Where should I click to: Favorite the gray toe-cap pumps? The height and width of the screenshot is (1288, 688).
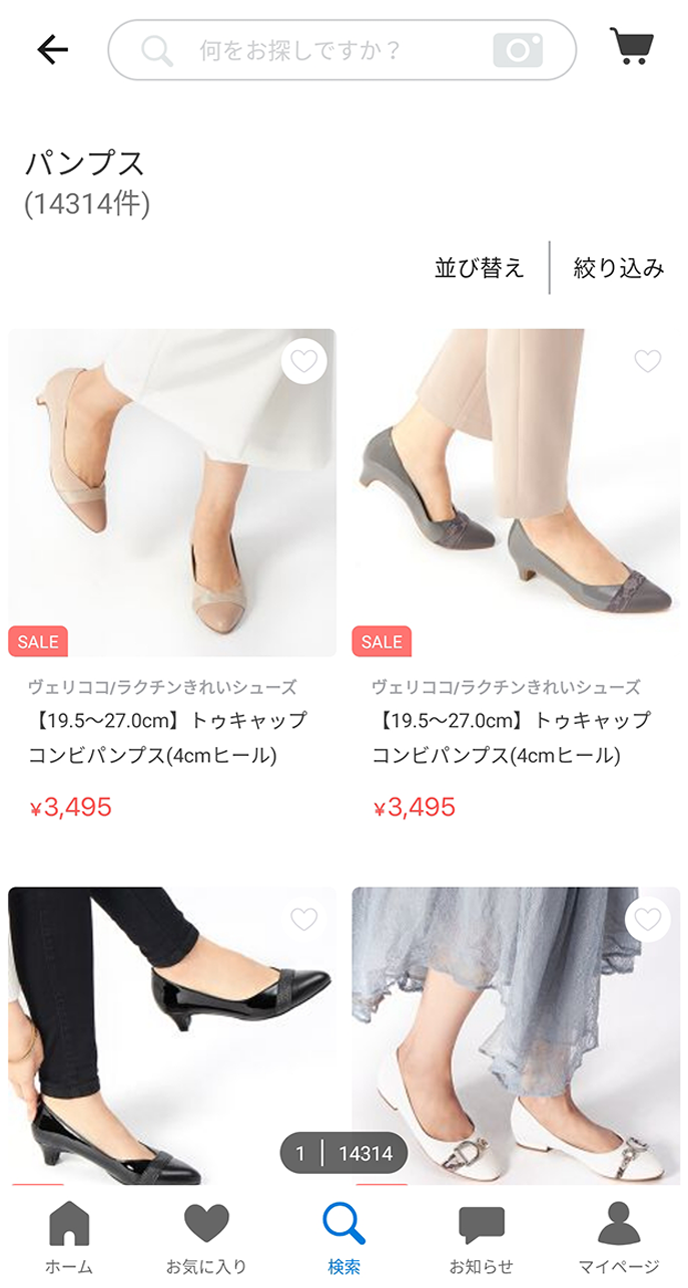pos(648,361)
